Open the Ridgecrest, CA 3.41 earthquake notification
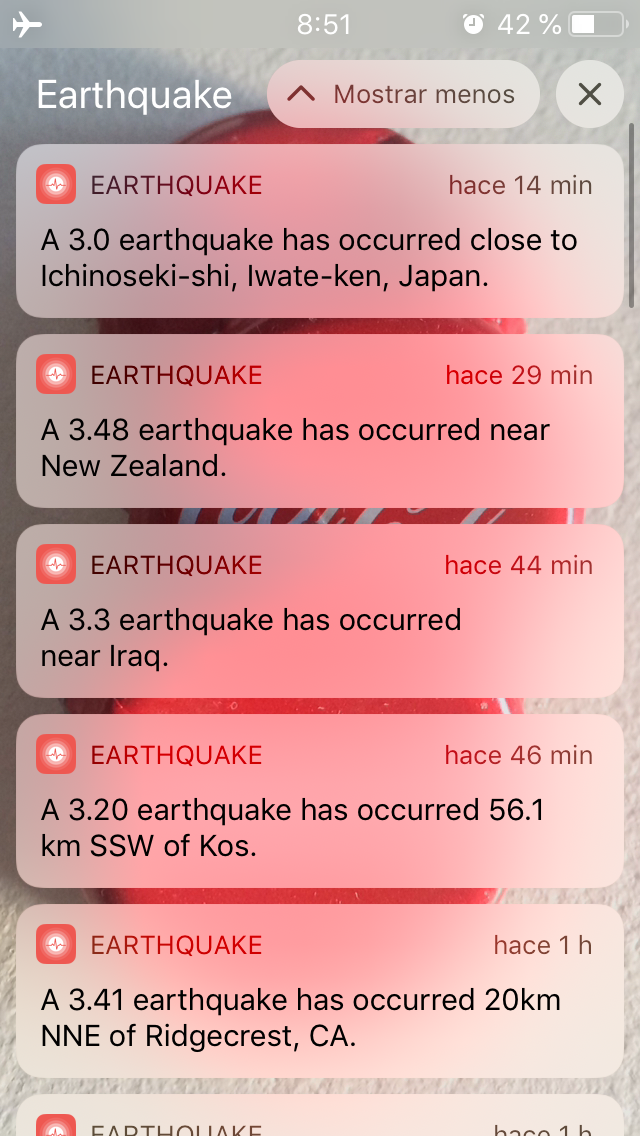This screenshot has height=1136, width=640. coord(320,990)
